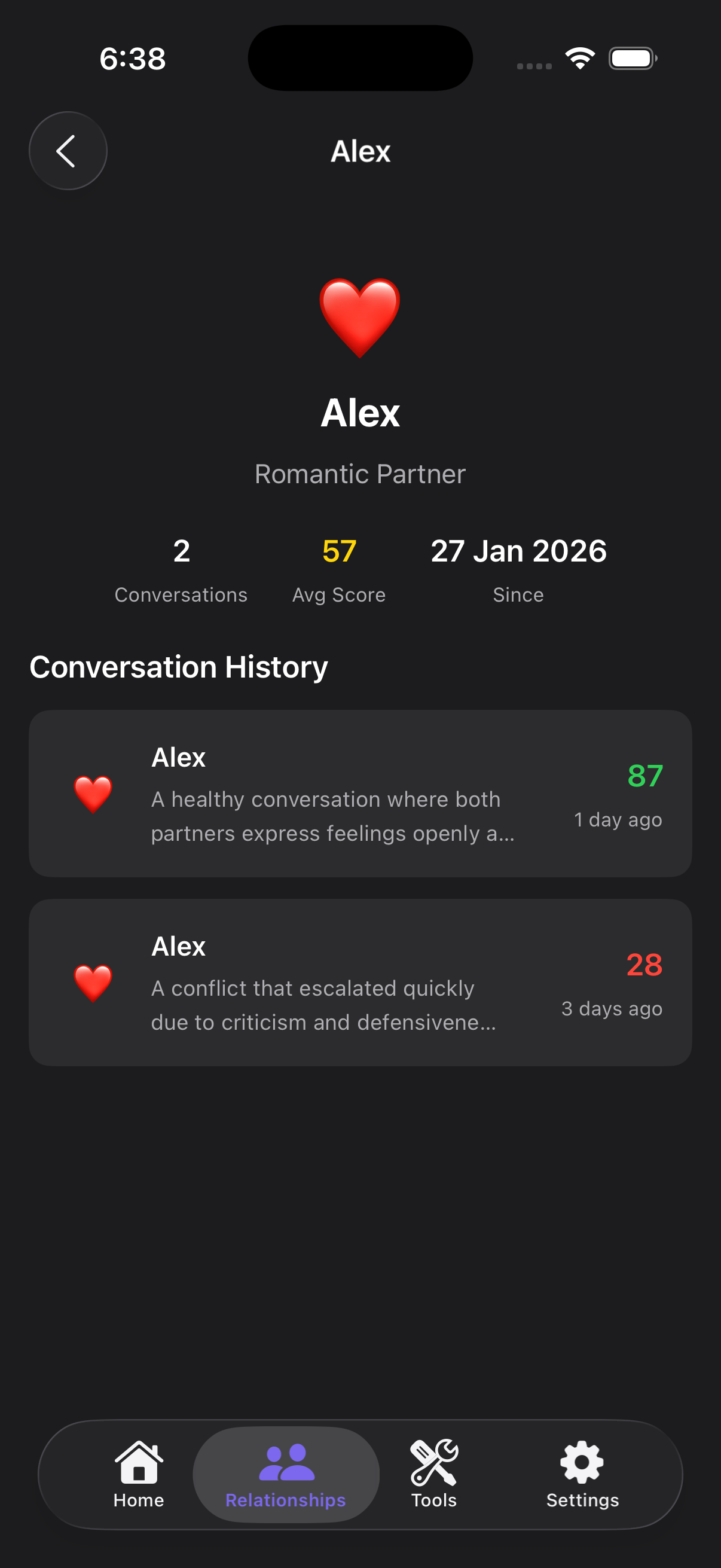This screenshot has width=721, height=1568.
Task: Tap the Avg Score value of 57
Action: click(338, 551)
